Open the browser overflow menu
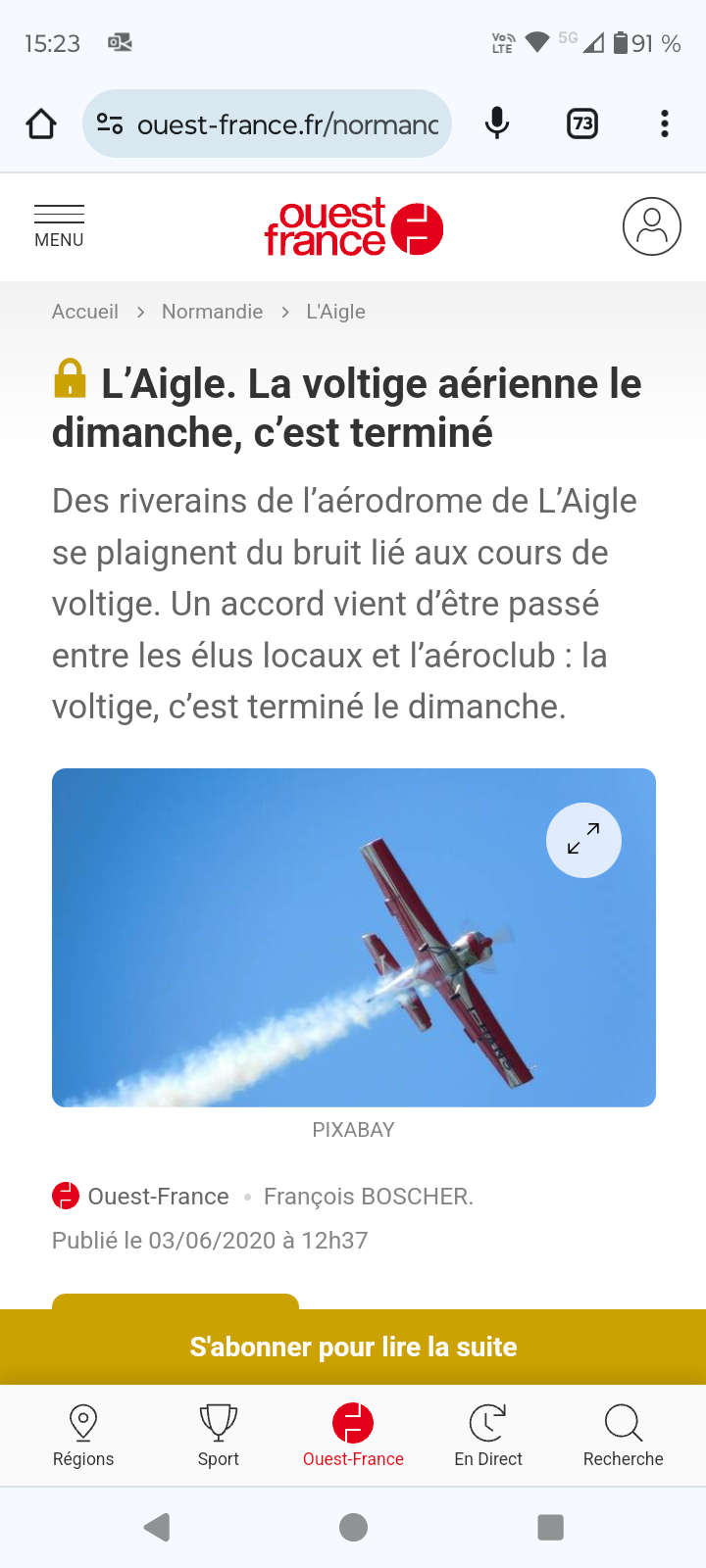Image resolution: width=706 pixels, height=1568 pixels. coord(665,124)
